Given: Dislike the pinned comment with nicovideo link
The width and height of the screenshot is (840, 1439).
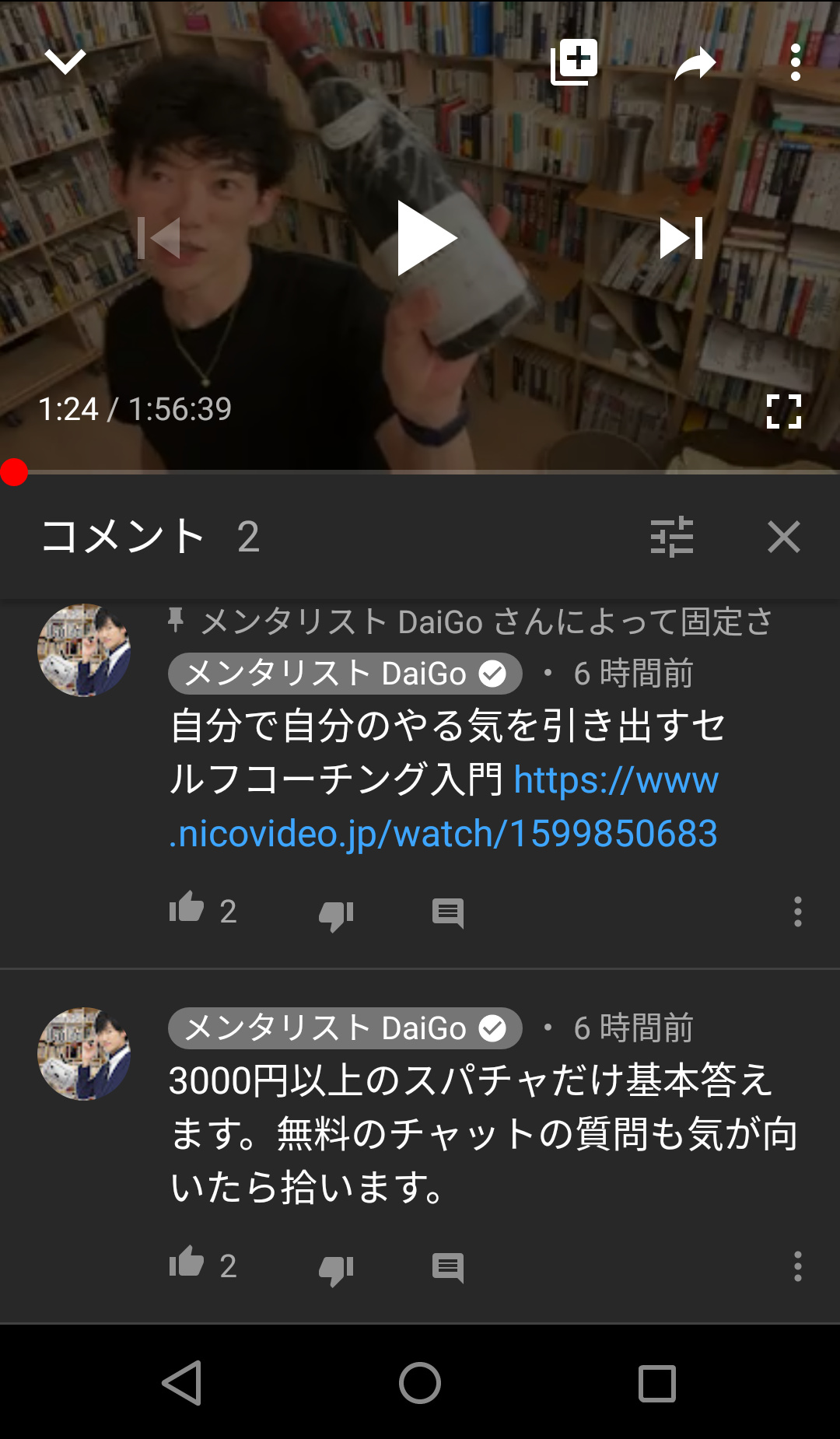Looking at the screenshot, I should tap(336, 915).
